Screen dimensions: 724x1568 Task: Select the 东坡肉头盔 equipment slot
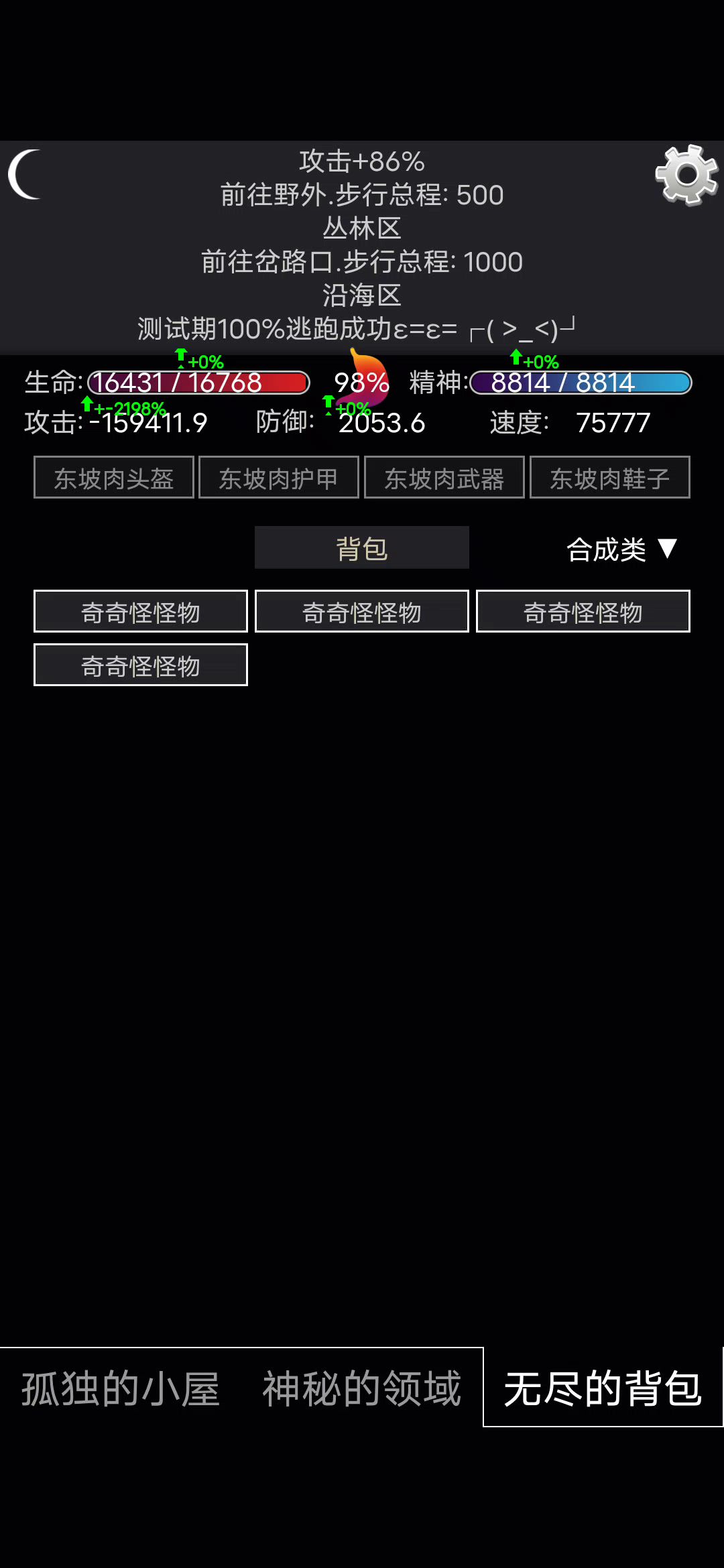coord(114,478)
